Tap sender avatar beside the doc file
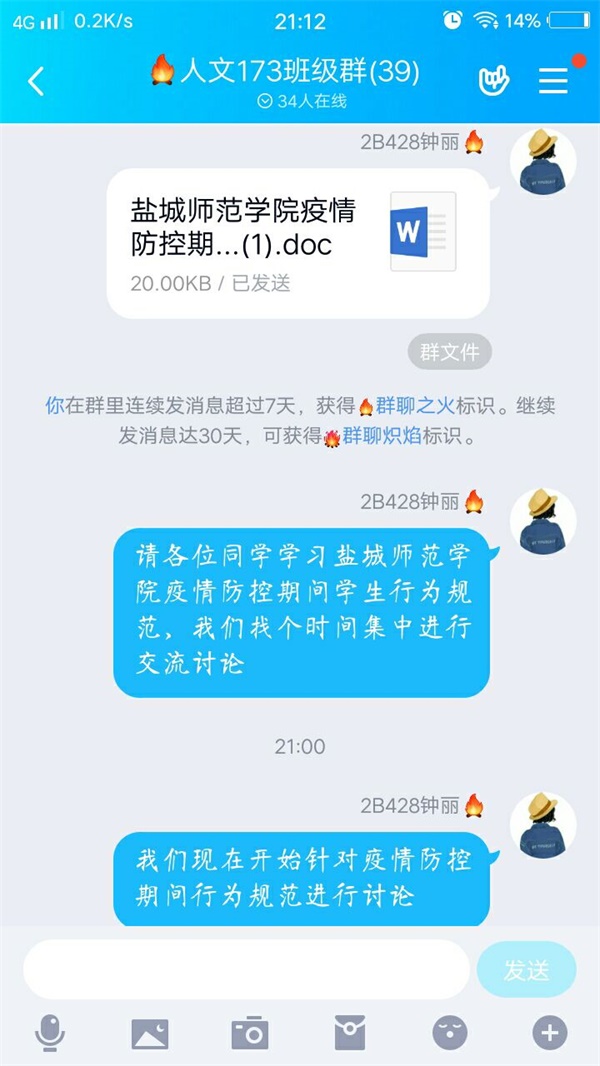This screenshot has width=600, height=1066. [543, 160]
